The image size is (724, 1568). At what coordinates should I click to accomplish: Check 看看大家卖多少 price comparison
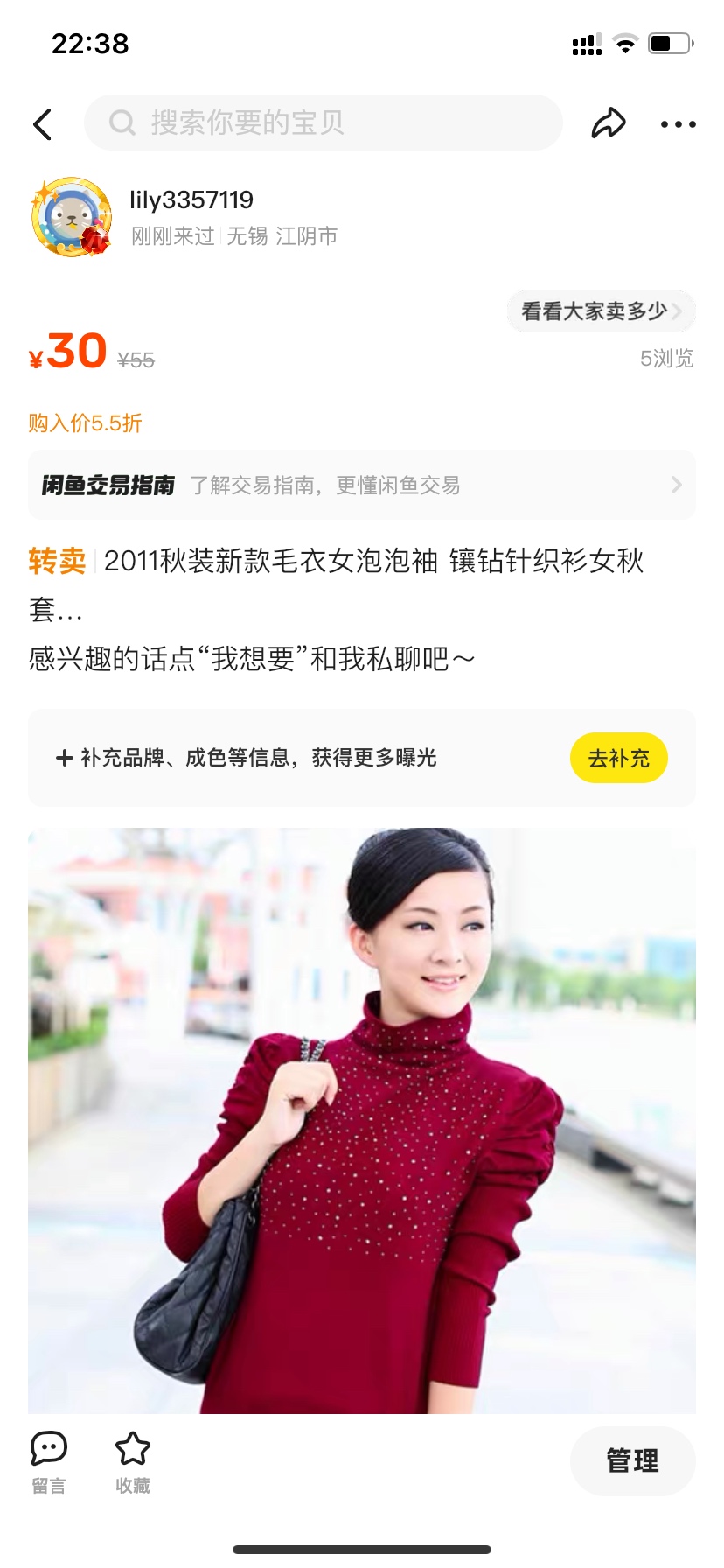point(601,311)
